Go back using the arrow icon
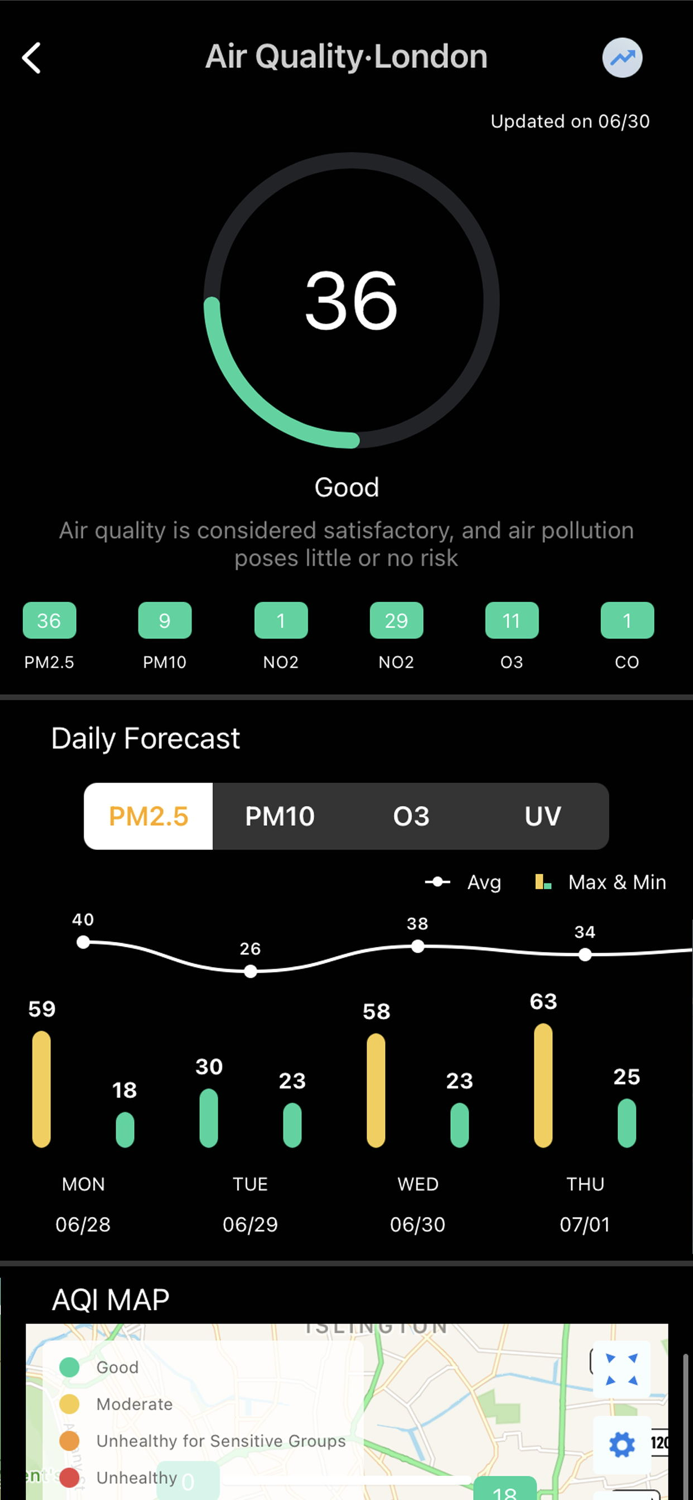This screenshot has width=693, height=1500. point(32,58)
